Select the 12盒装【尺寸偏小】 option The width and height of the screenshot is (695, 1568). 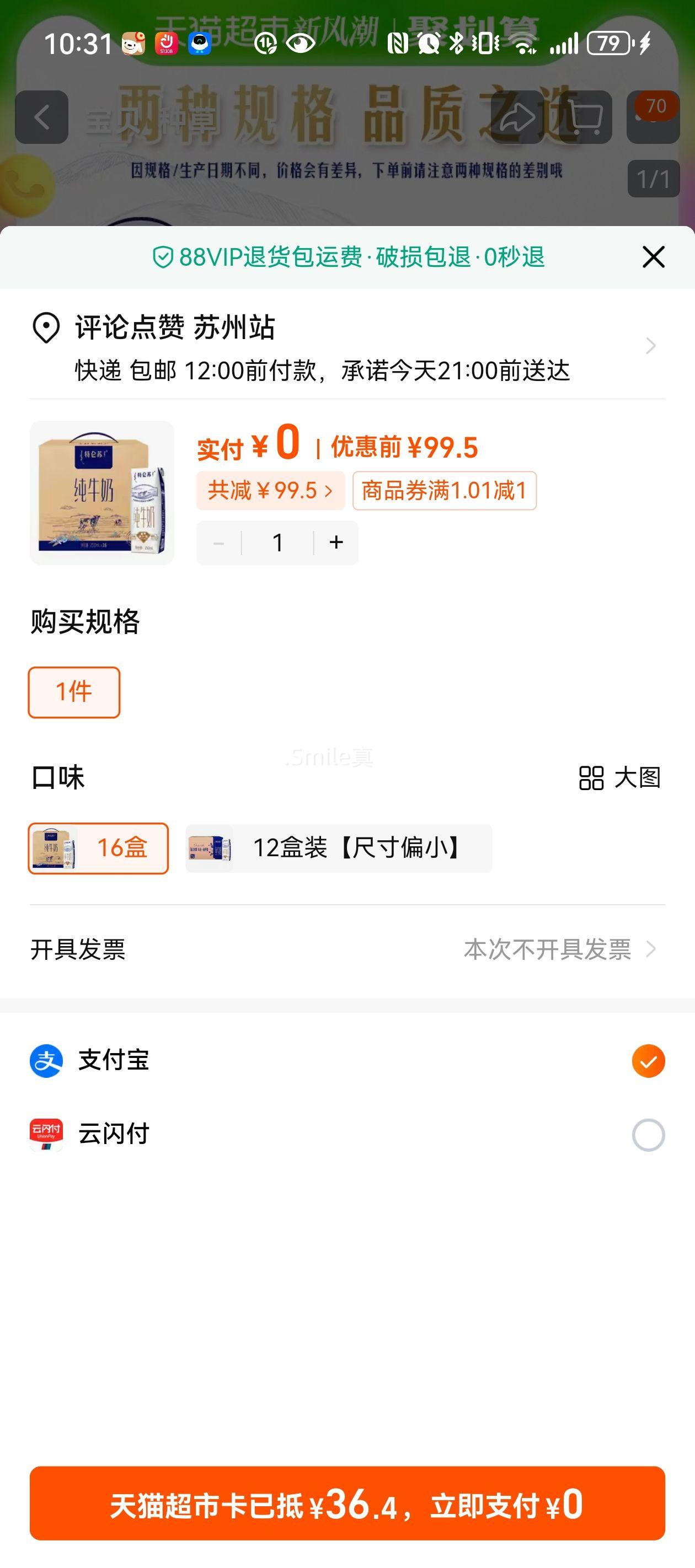tap(337, 847)
